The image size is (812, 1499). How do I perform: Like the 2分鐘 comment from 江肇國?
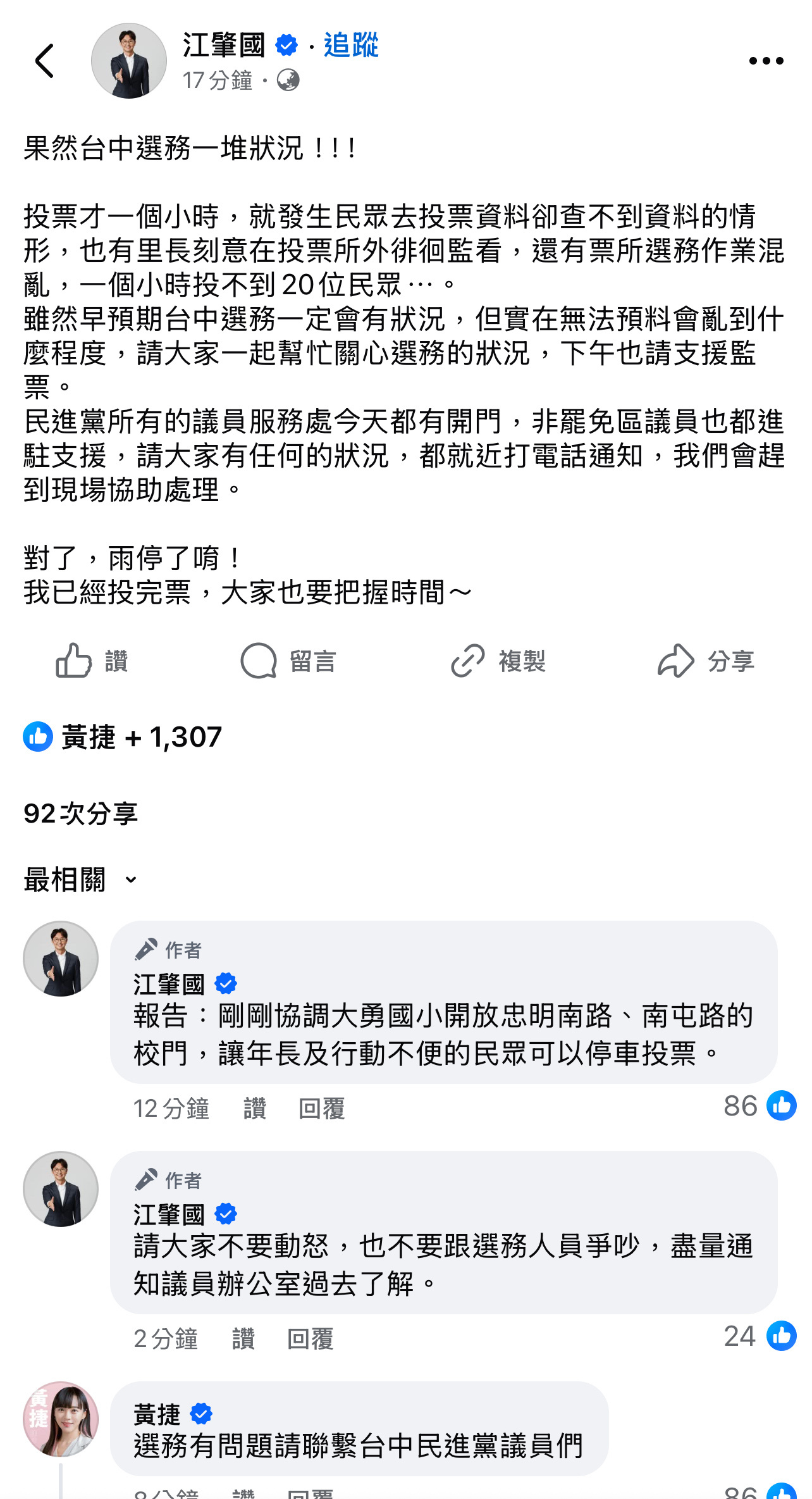(243, 1339)
